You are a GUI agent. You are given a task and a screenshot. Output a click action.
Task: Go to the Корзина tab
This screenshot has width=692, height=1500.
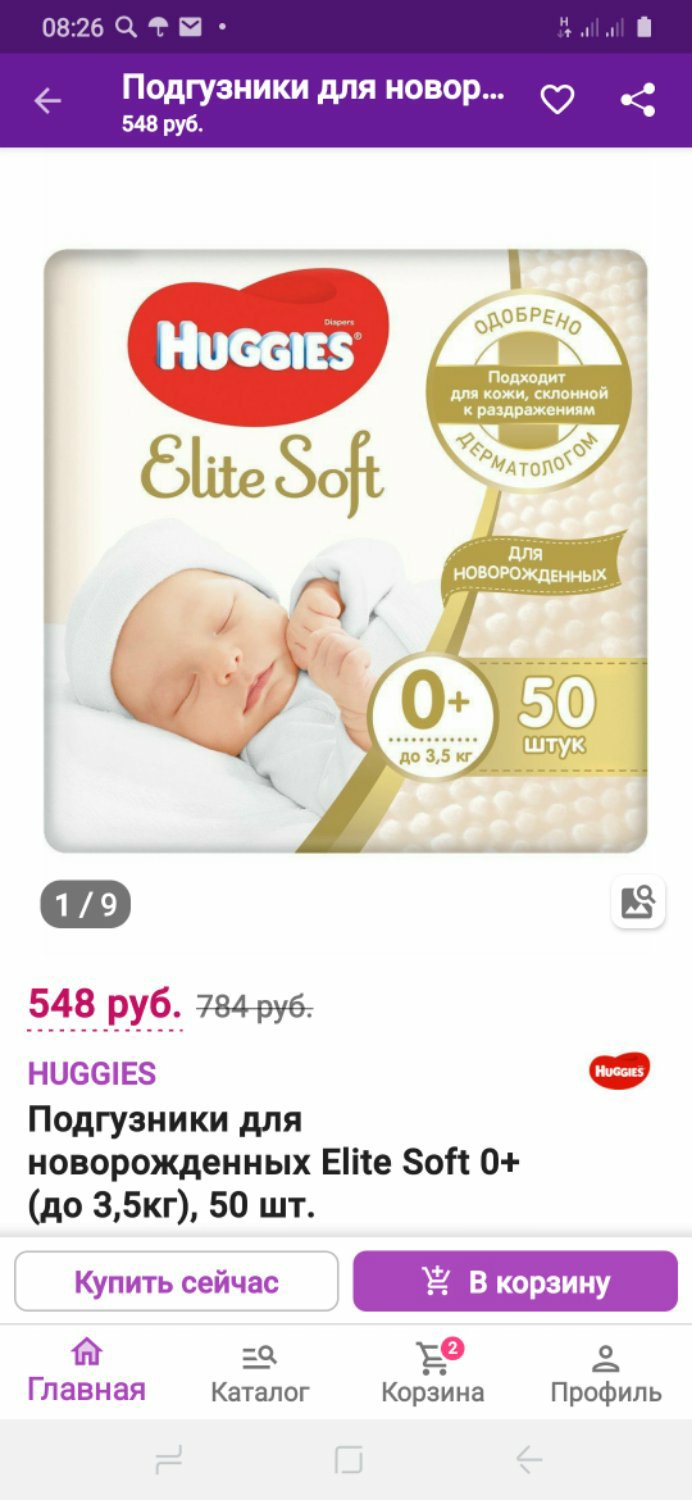point(432,1372)
